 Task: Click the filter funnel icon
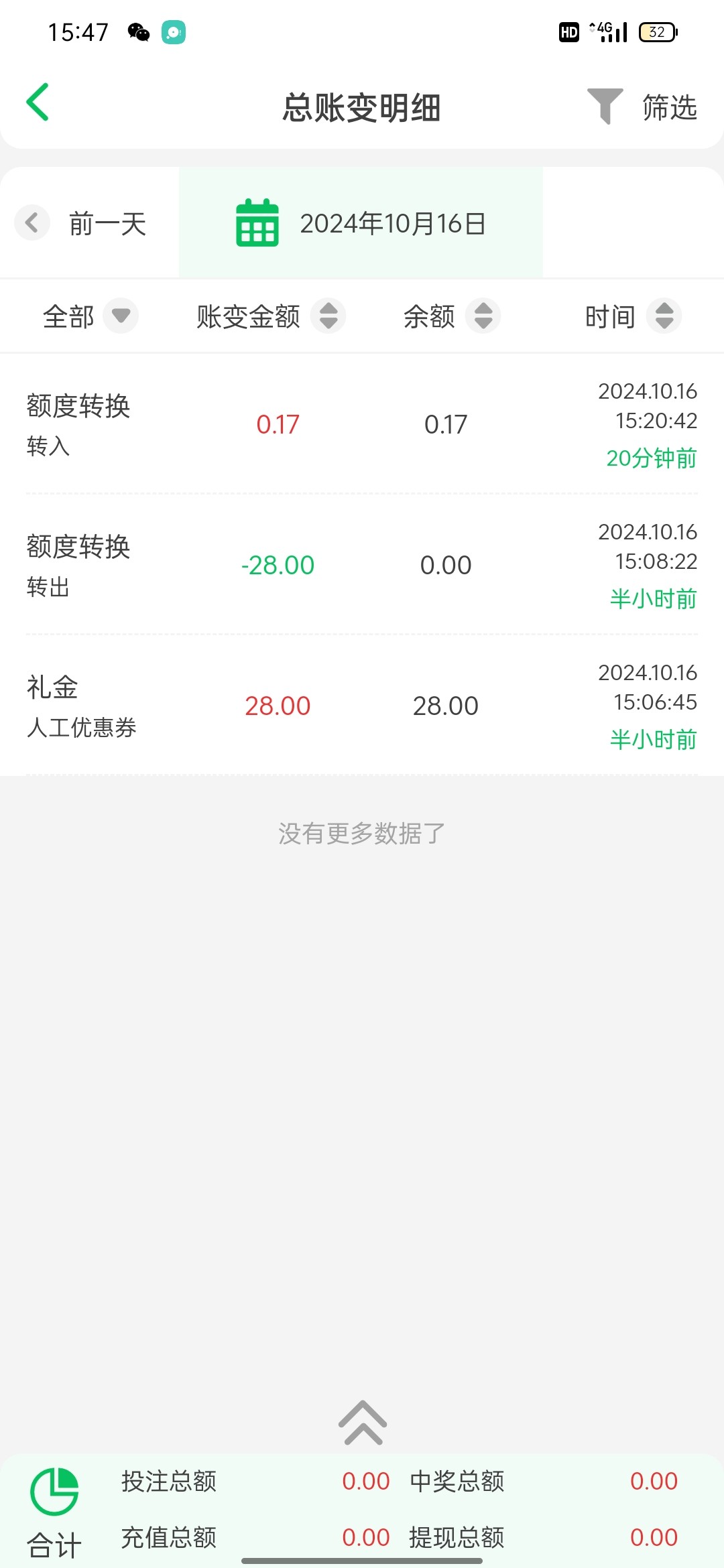click(x=605, y=106)
